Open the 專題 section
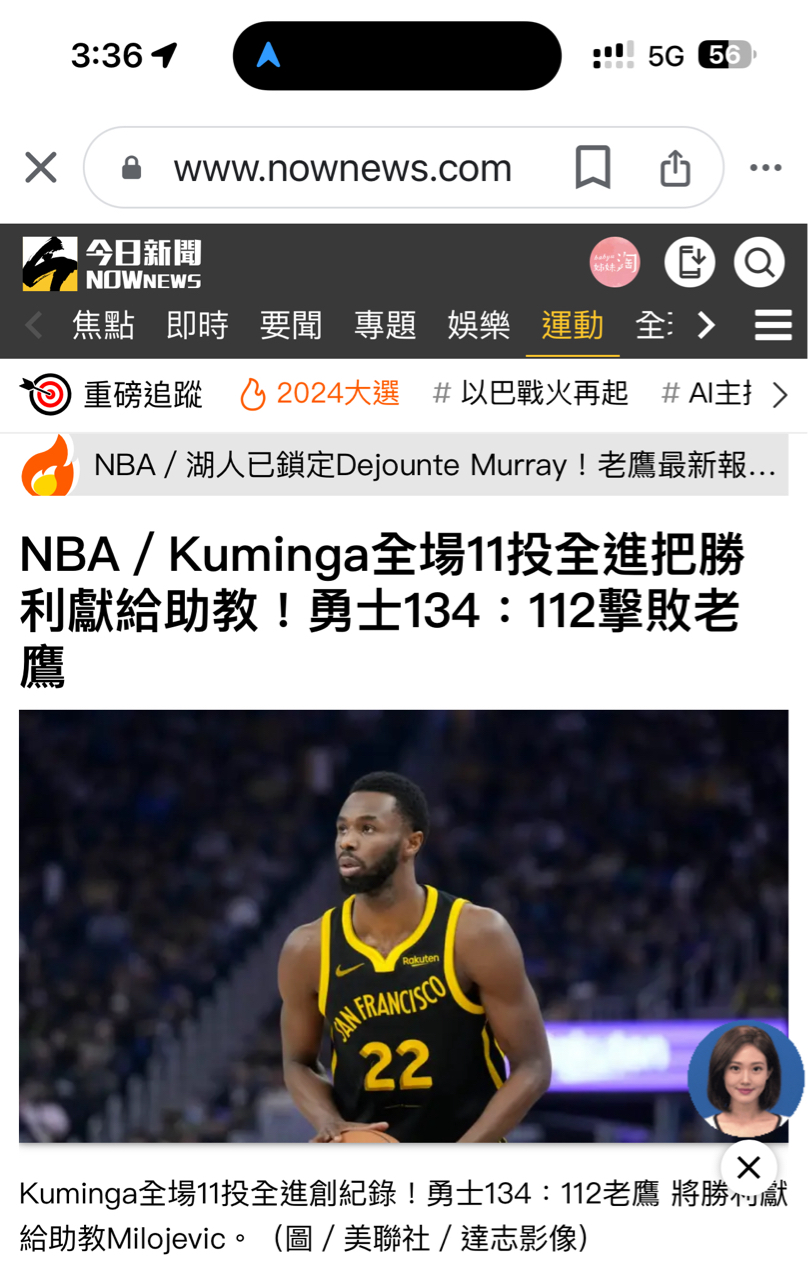The width and height of the screenshot is (808, 1280). click(x=385, y=325)
